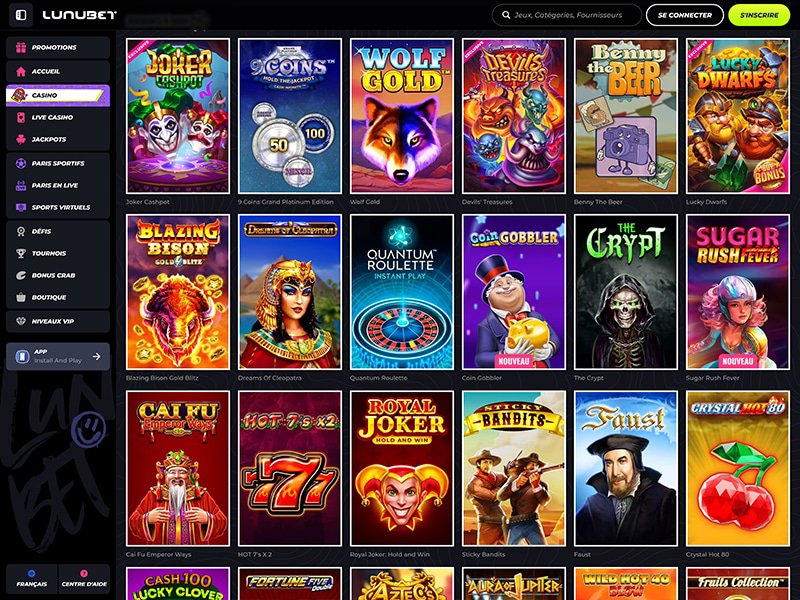Tap the S'inscrire button

point(759,15)
